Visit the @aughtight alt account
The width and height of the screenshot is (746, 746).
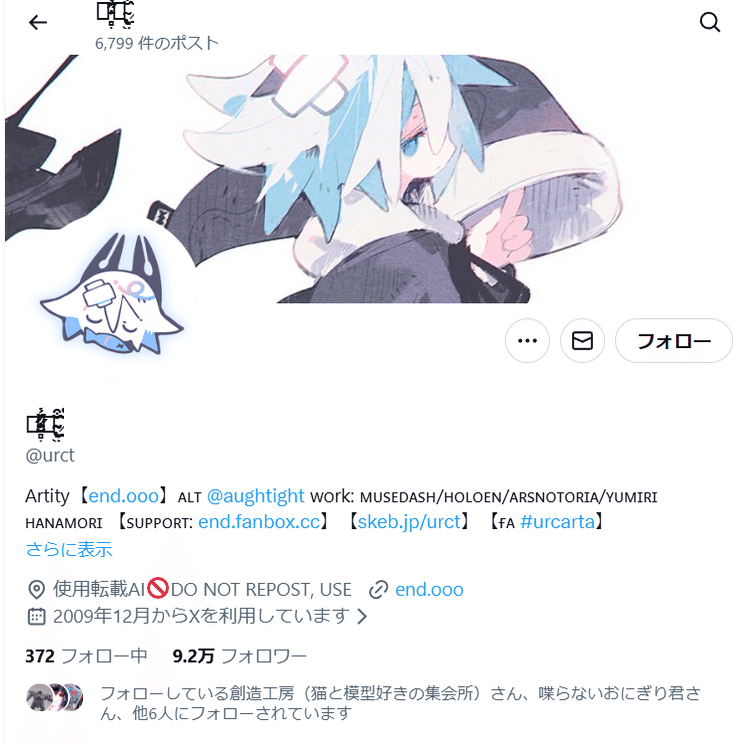point(255,496)
